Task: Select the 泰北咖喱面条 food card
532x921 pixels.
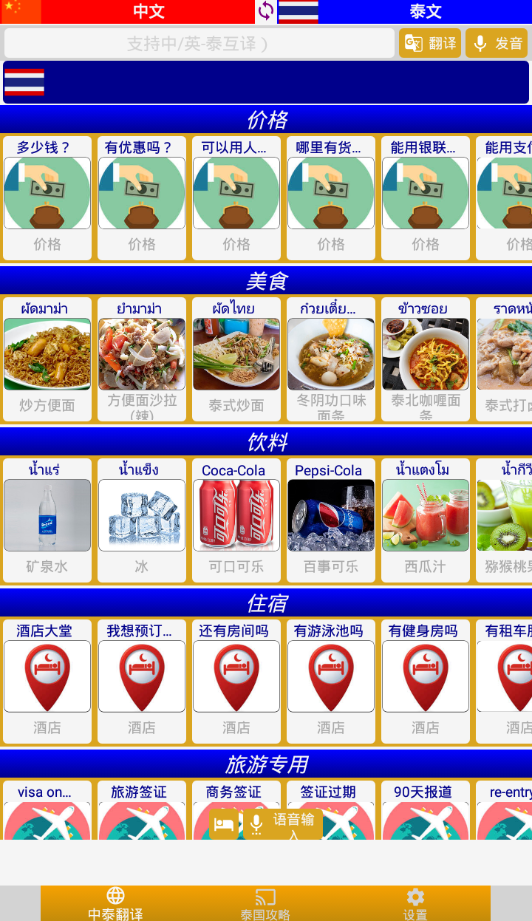Action: point(425,359)
